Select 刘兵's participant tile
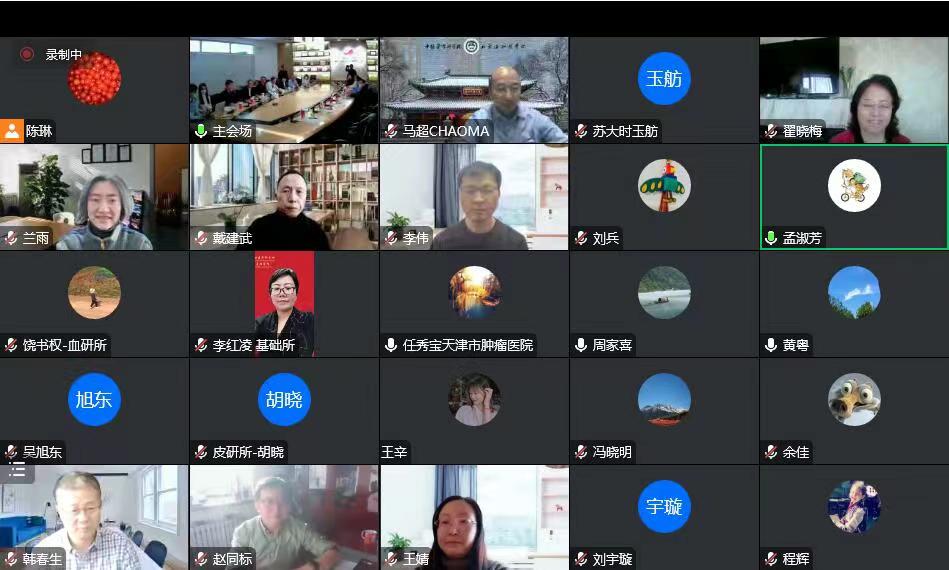Screen dimensions: 949x570 [x=664, y=196]
